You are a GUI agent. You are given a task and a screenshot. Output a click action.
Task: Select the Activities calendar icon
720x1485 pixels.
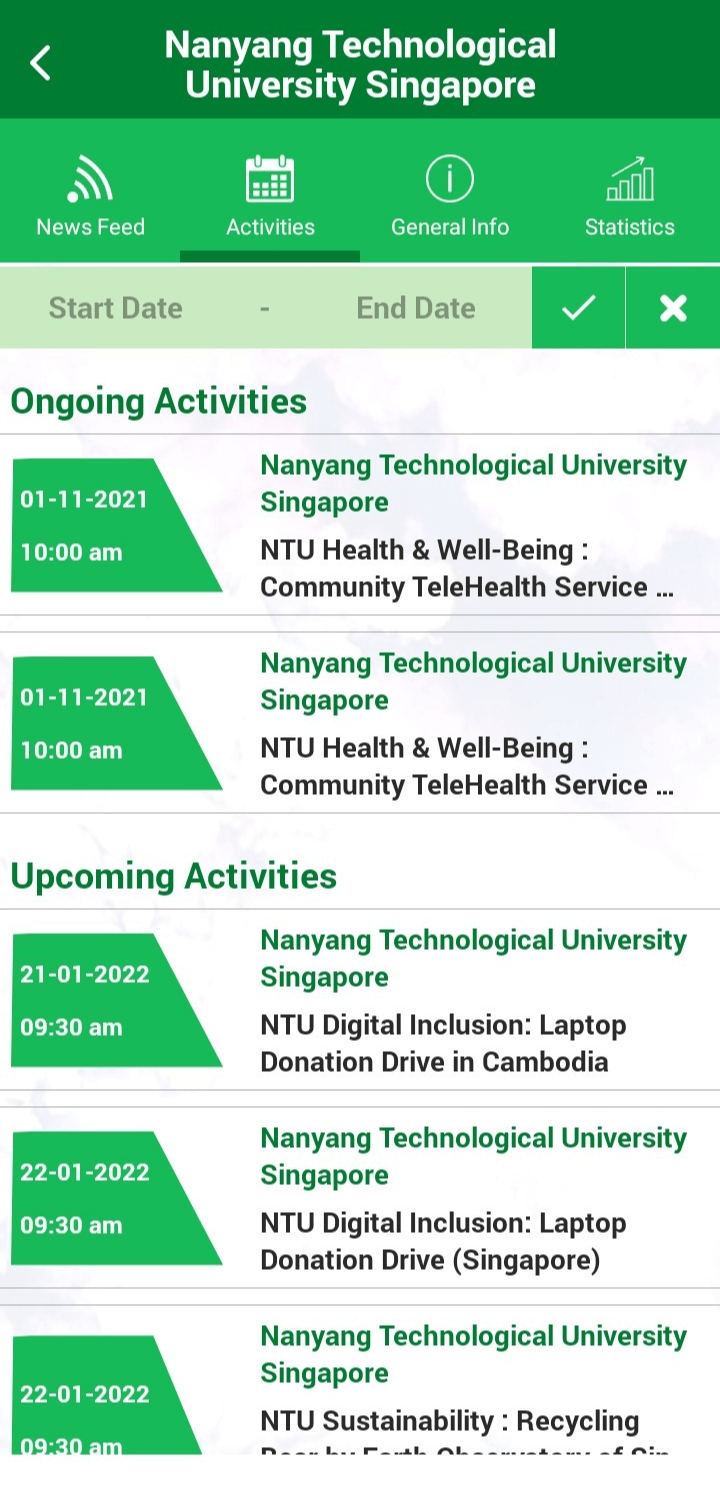[269, 178]
